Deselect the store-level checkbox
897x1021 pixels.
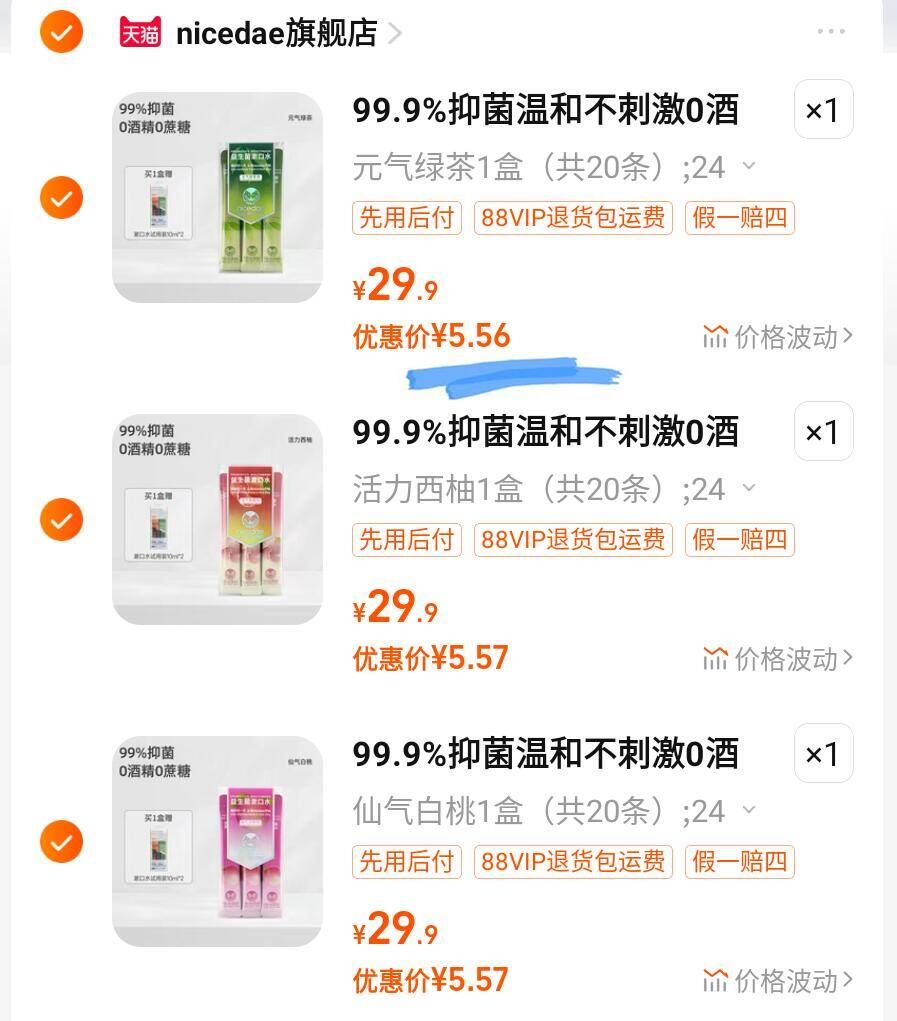pos(60,33)
